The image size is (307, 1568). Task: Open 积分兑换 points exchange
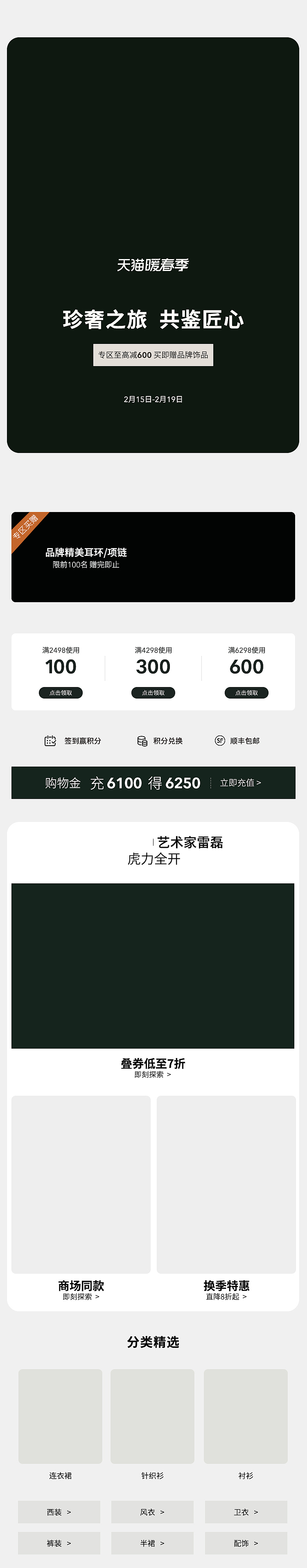(160, 741)
